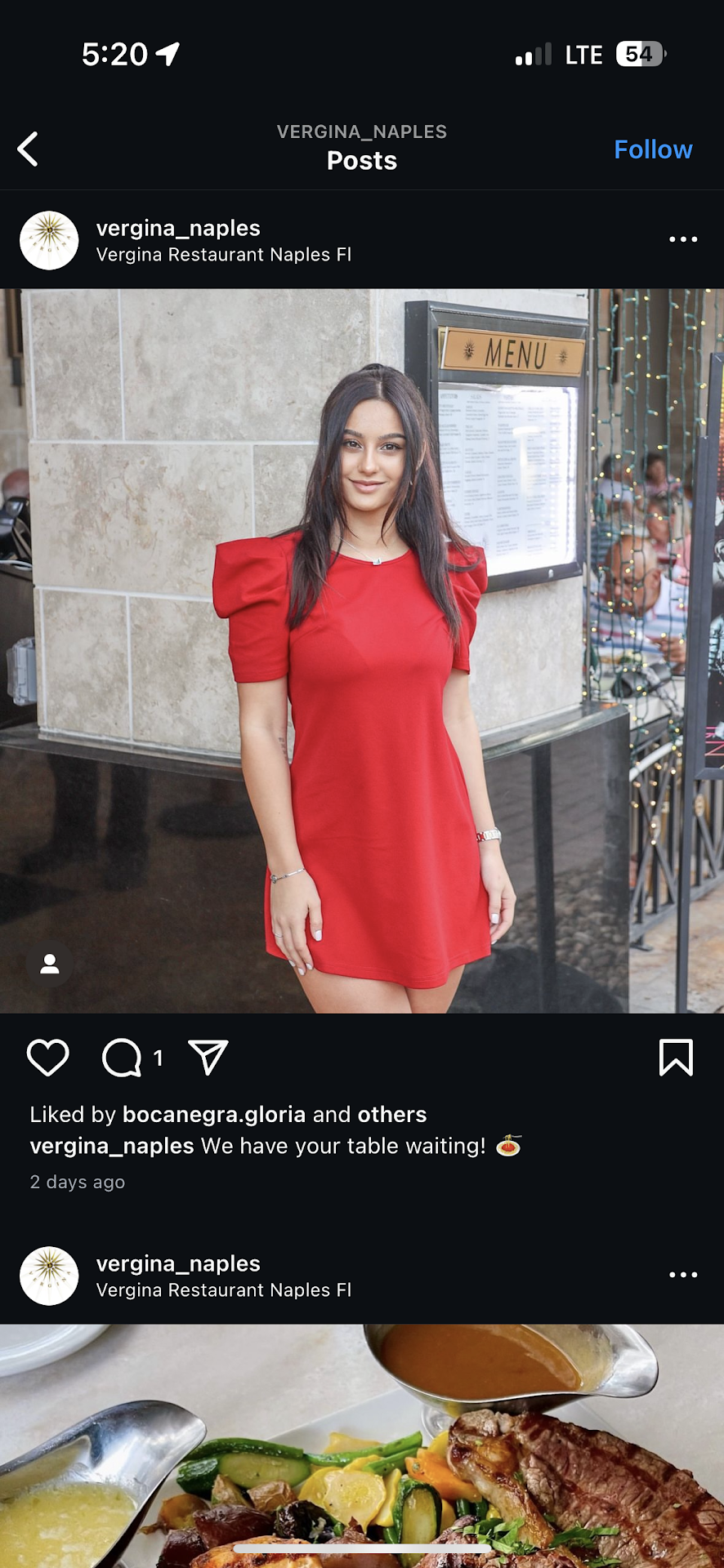Like the red dress post
The height and width of the screenshot is (1568, 724).
(48, 1058)
